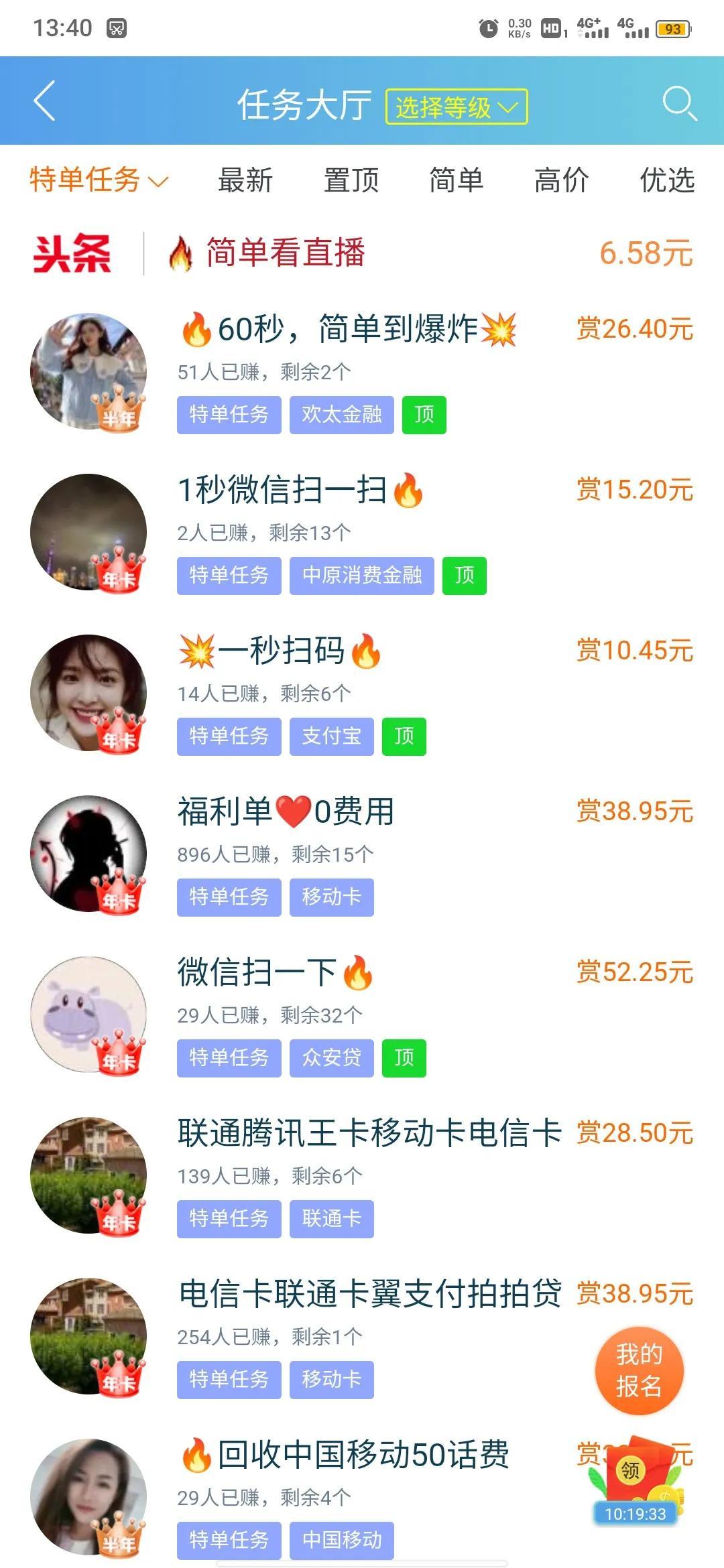The height and width of the screenshot is (1568, 724).
Task: Show the 高价 tab
Action: point(562,180)
